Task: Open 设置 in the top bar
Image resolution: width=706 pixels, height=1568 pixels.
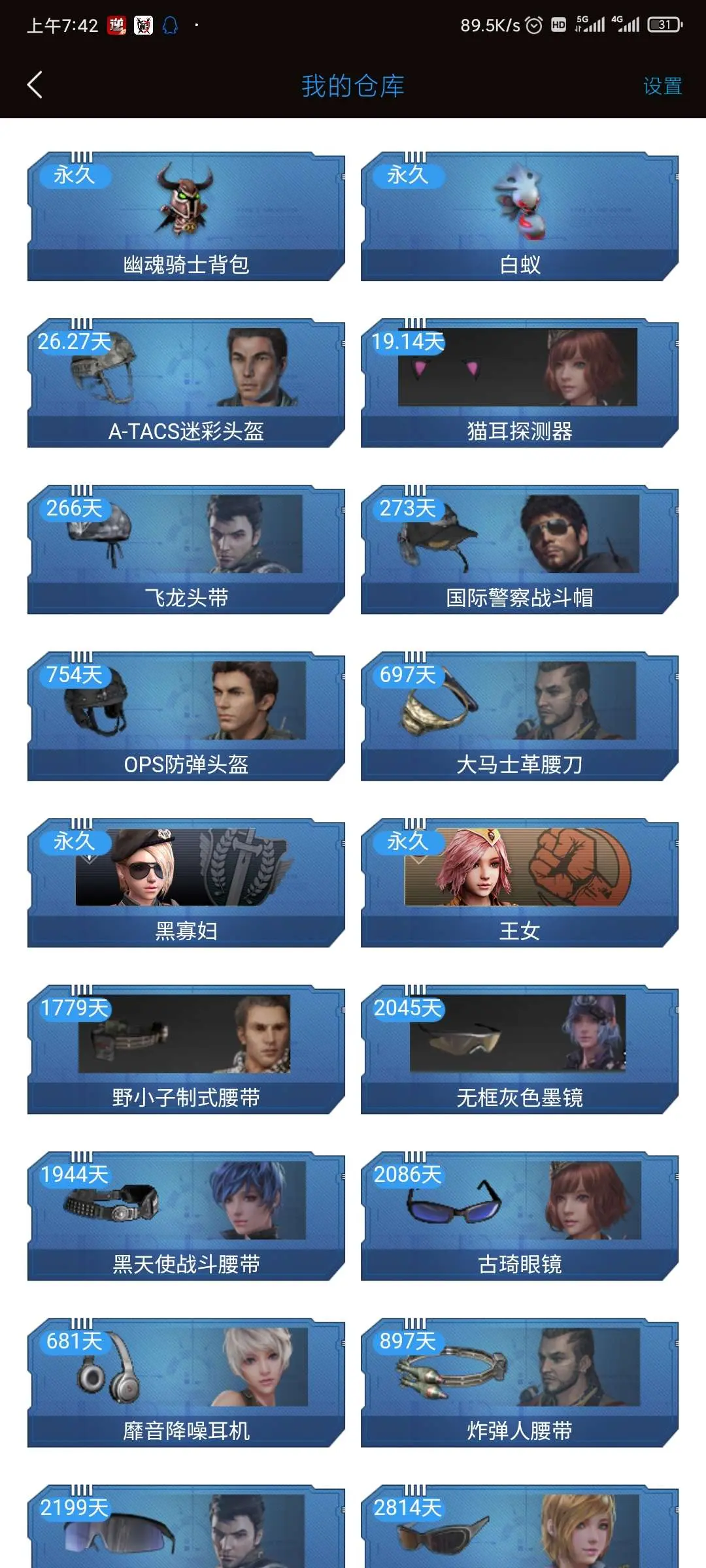Action: (x=662, y=86)
